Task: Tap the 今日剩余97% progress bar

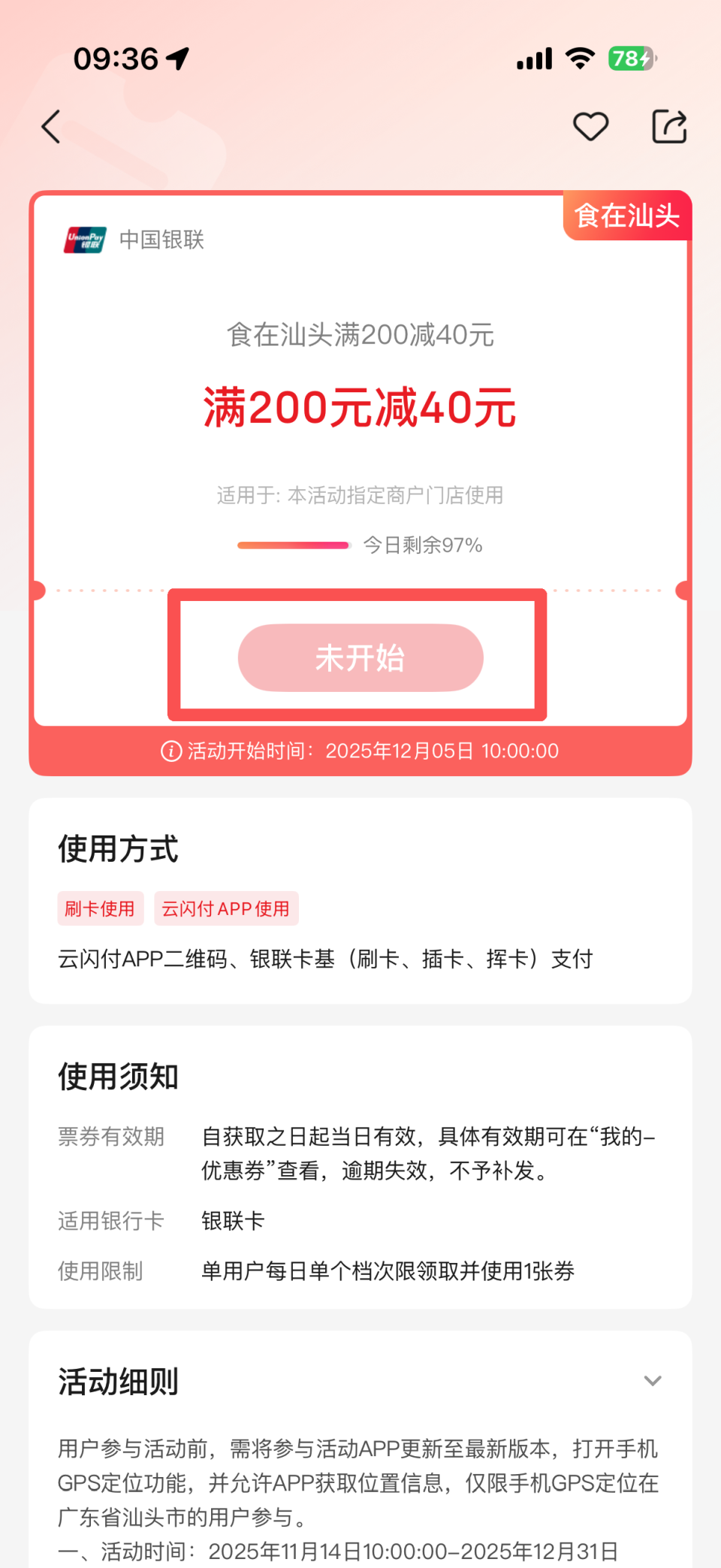Action: (x=294, y=544)
